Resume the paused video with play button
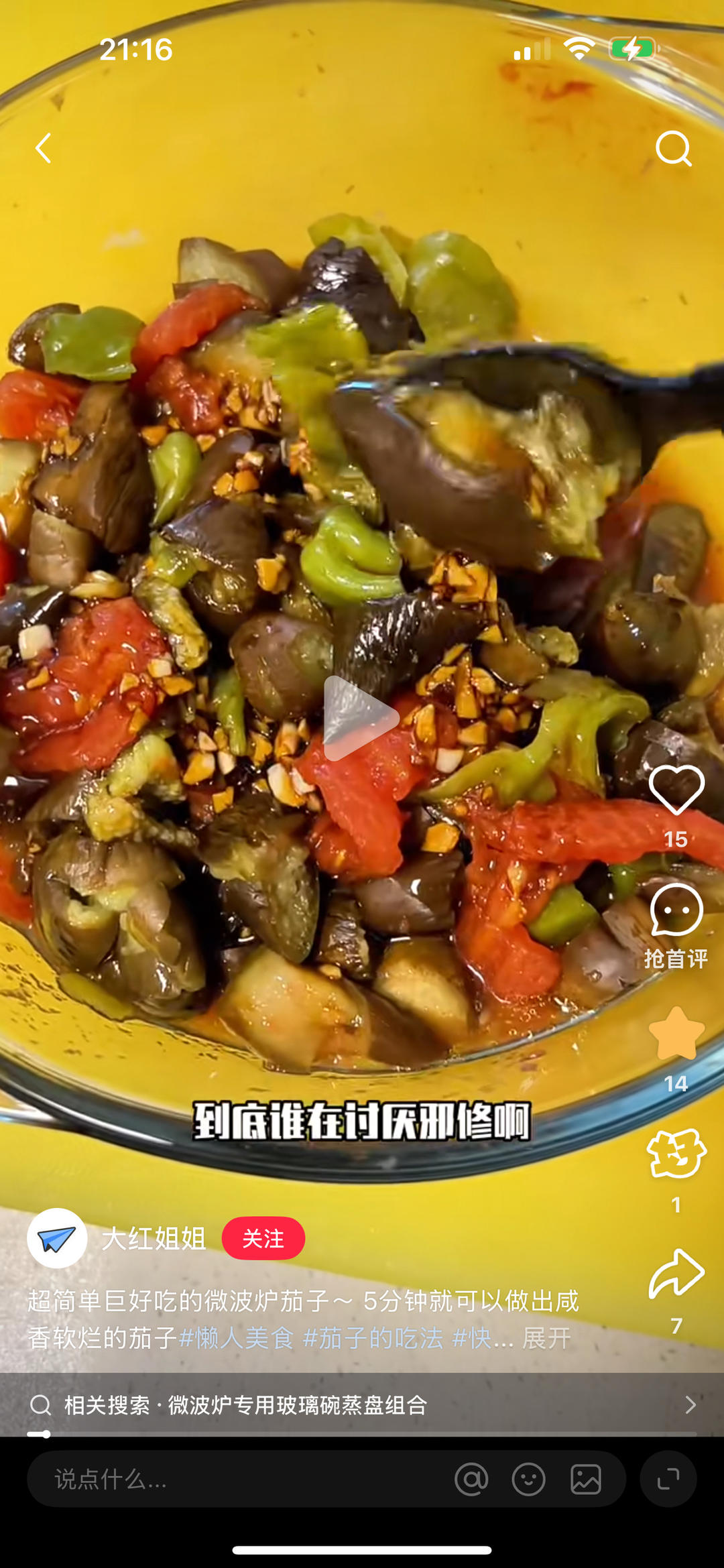724x1568 pixels. point(360,718)
